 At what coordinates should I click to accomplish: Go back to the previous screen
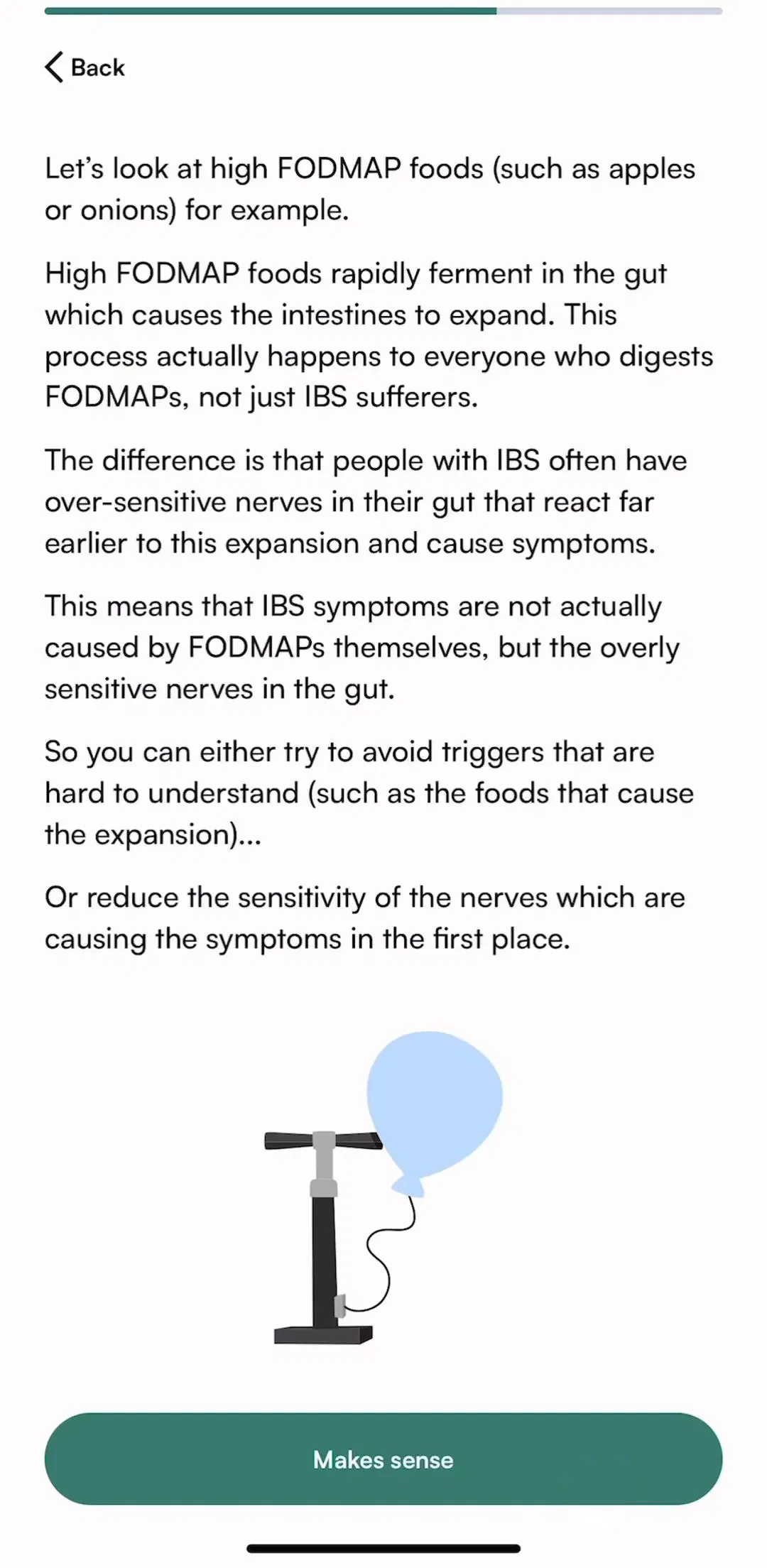tap(85, 67)
